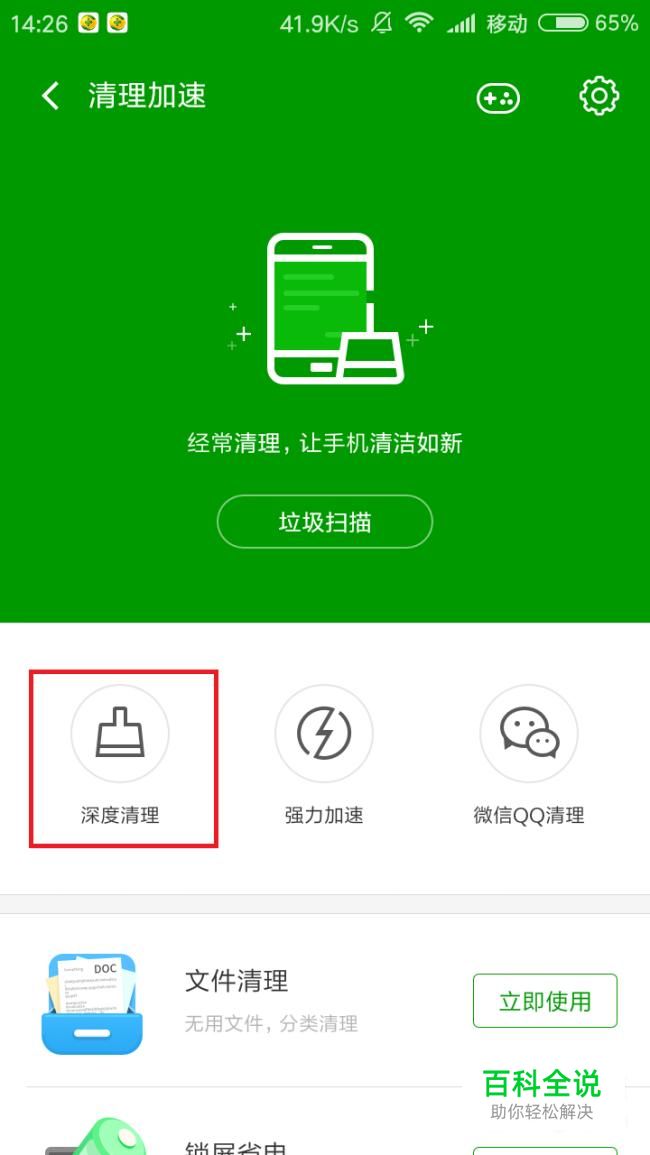Open the game controller icon
650x1155 pixels.
[498, 97]
